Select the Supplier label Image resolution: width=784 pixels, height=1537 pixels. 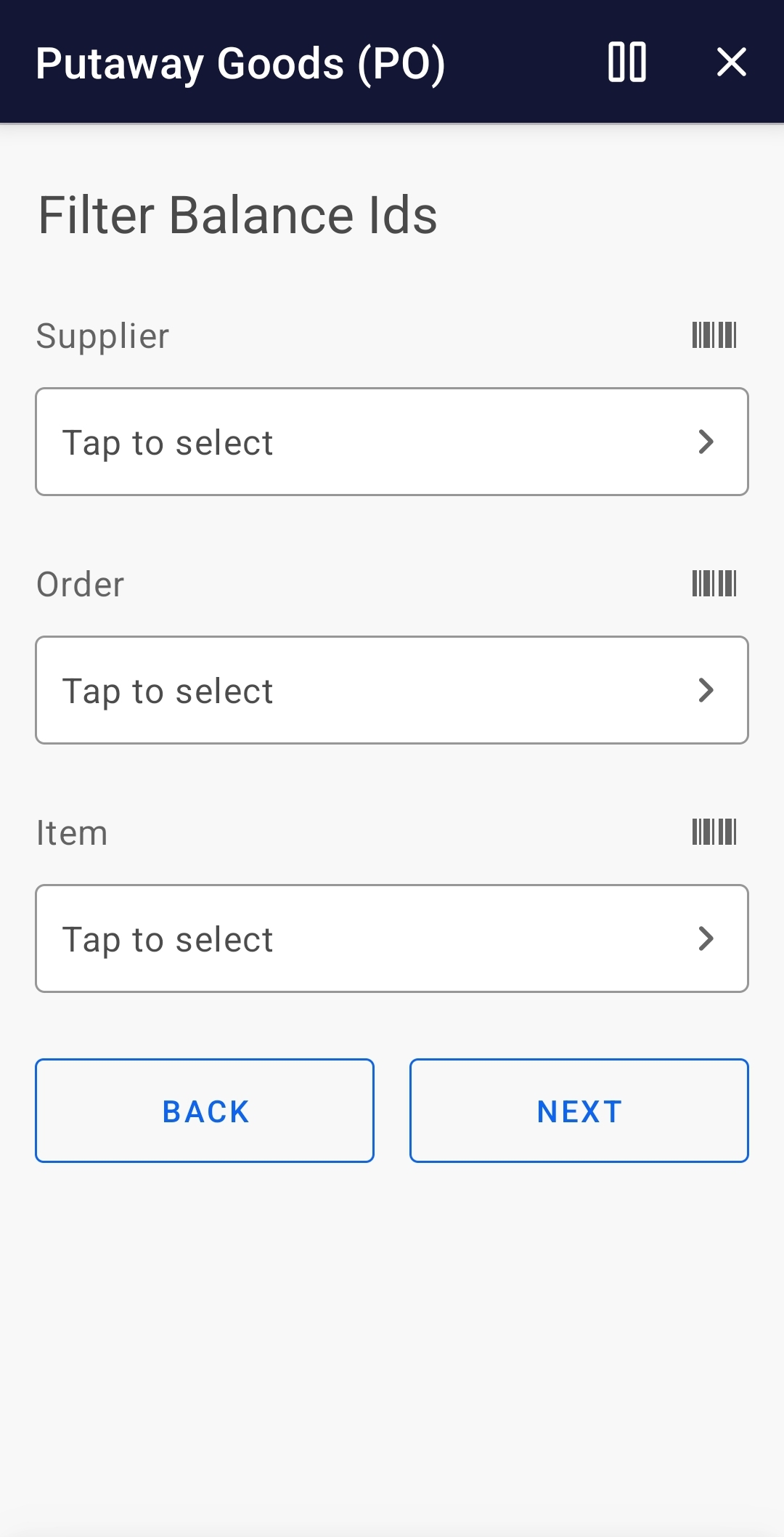click(x=102, y=335)
